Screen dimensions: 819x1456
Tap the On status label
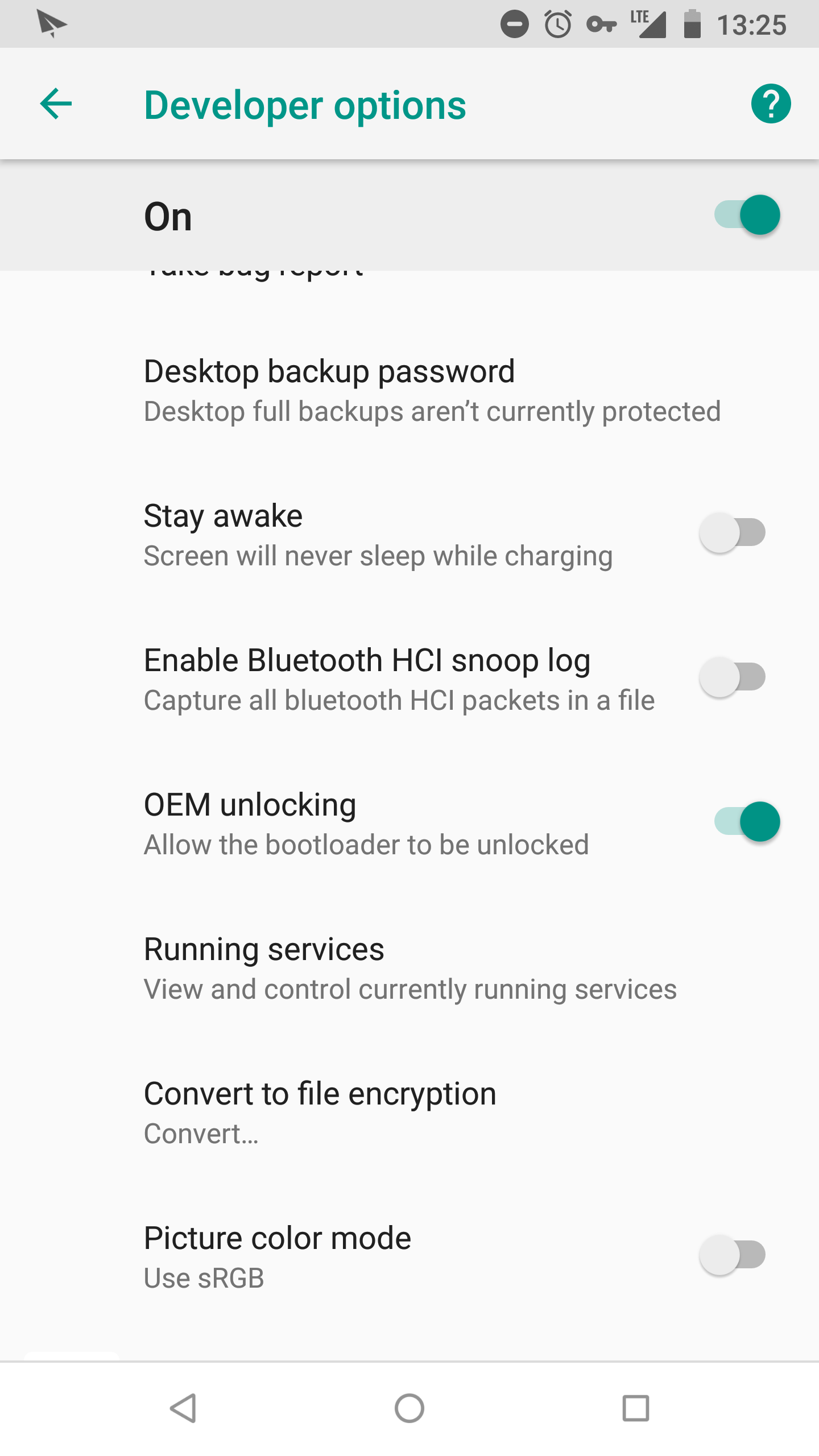pos(168,215)
